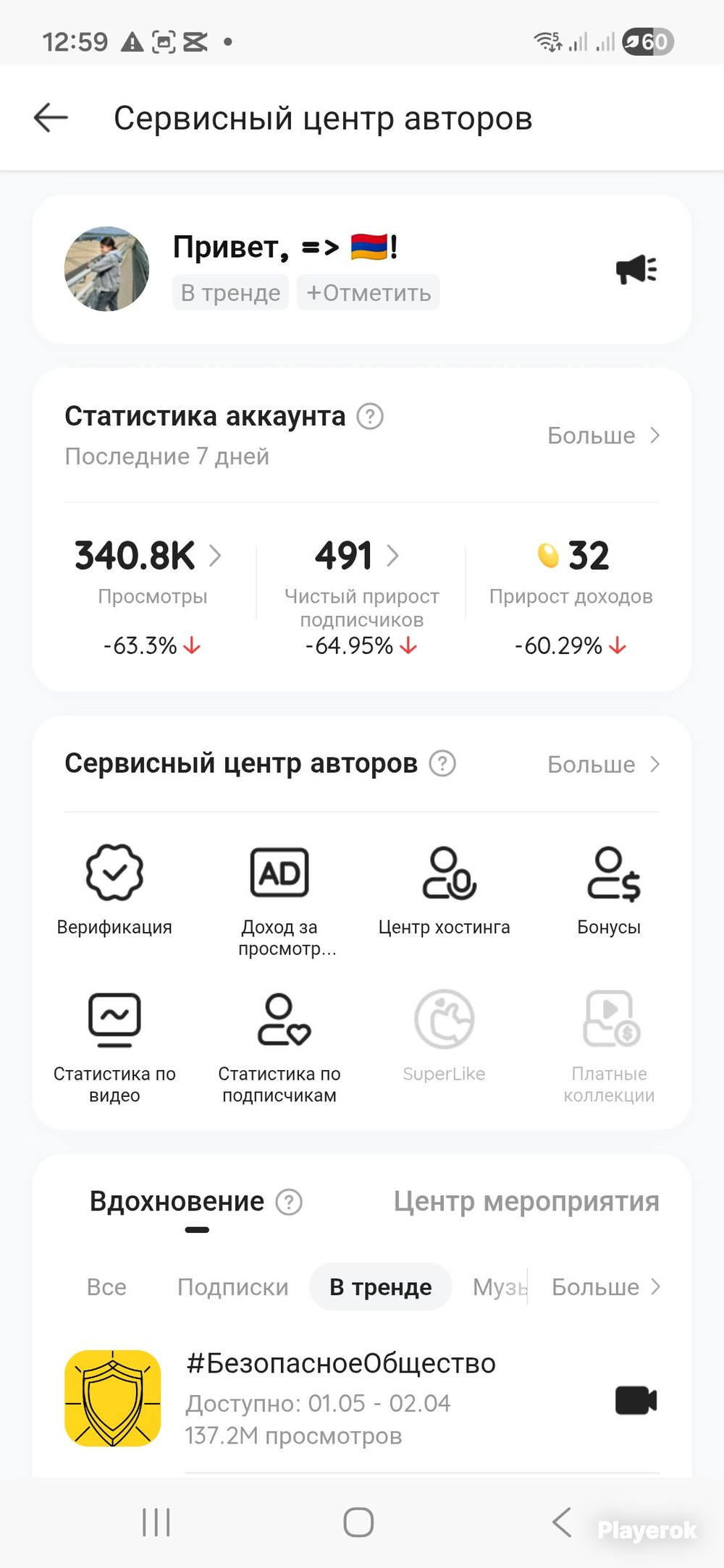The width and height of the screenshot is (724, 1568).
Task: Switch to Центр мероприятия tab
Action: 526,1201
